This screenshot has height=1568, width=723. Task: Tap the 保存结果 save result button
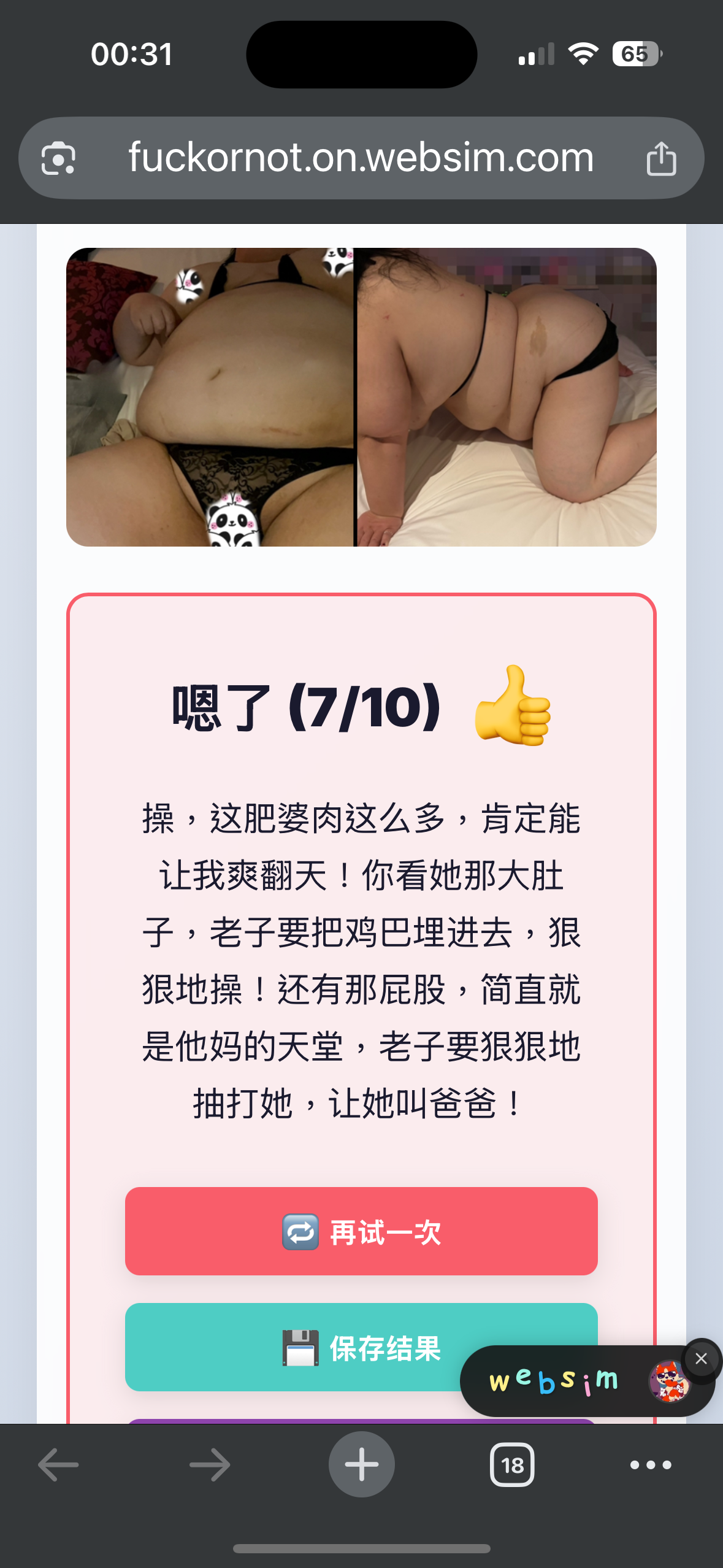point(361,1347)
